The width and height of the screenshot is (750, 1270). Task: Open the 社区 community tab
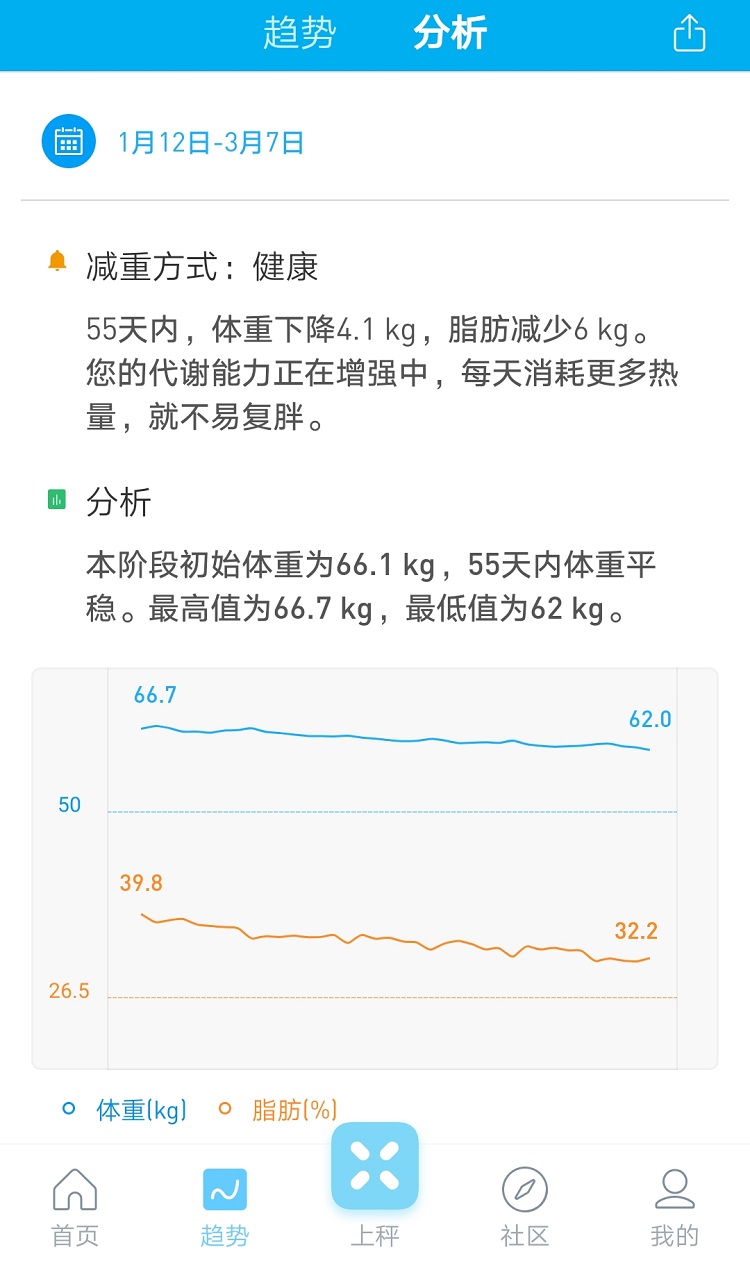525,1207
